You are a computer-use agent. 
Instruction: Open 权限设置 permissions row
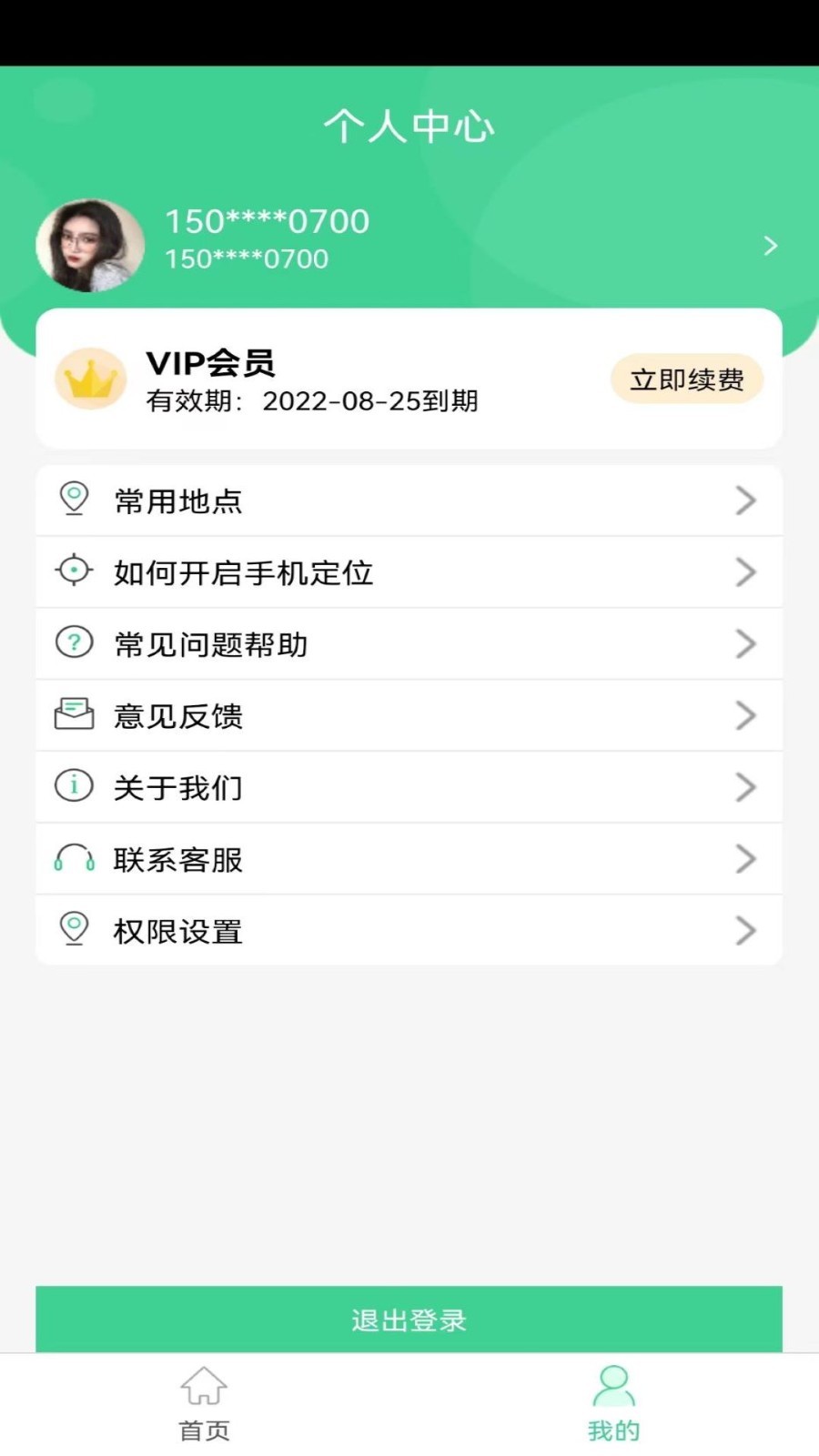pyautogui.click(x=409, y=931)
